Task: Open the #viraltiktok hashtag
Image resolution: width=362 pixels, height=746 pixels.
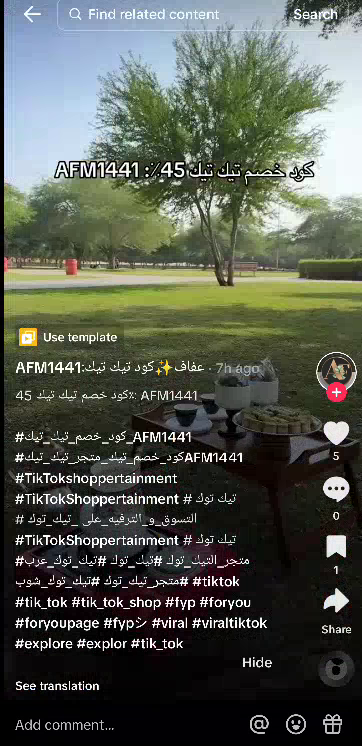Action: [x=230, y=623]
